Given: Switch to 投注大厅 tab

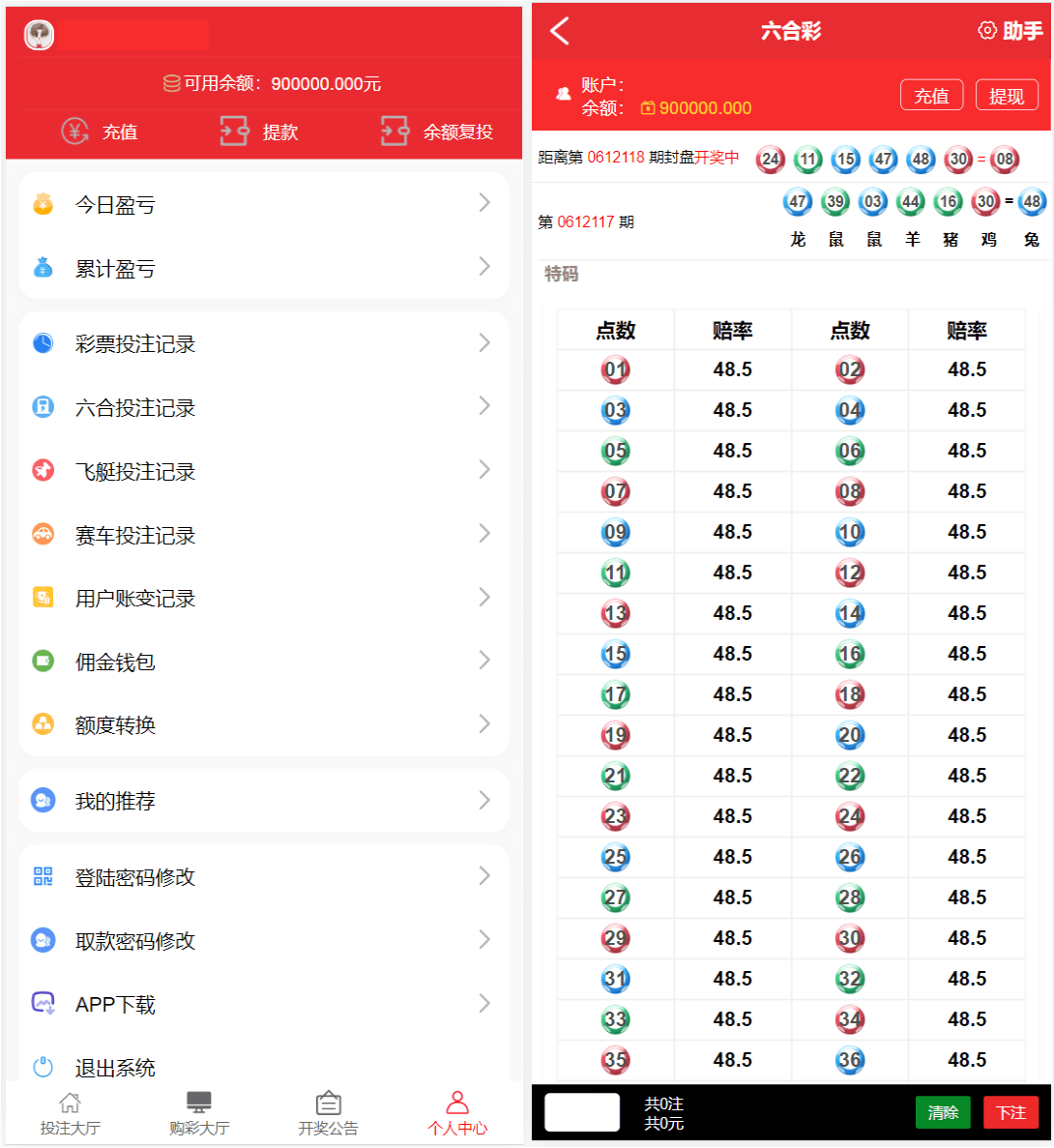Looking at the screenshot, I should (x=70, y=1114).
